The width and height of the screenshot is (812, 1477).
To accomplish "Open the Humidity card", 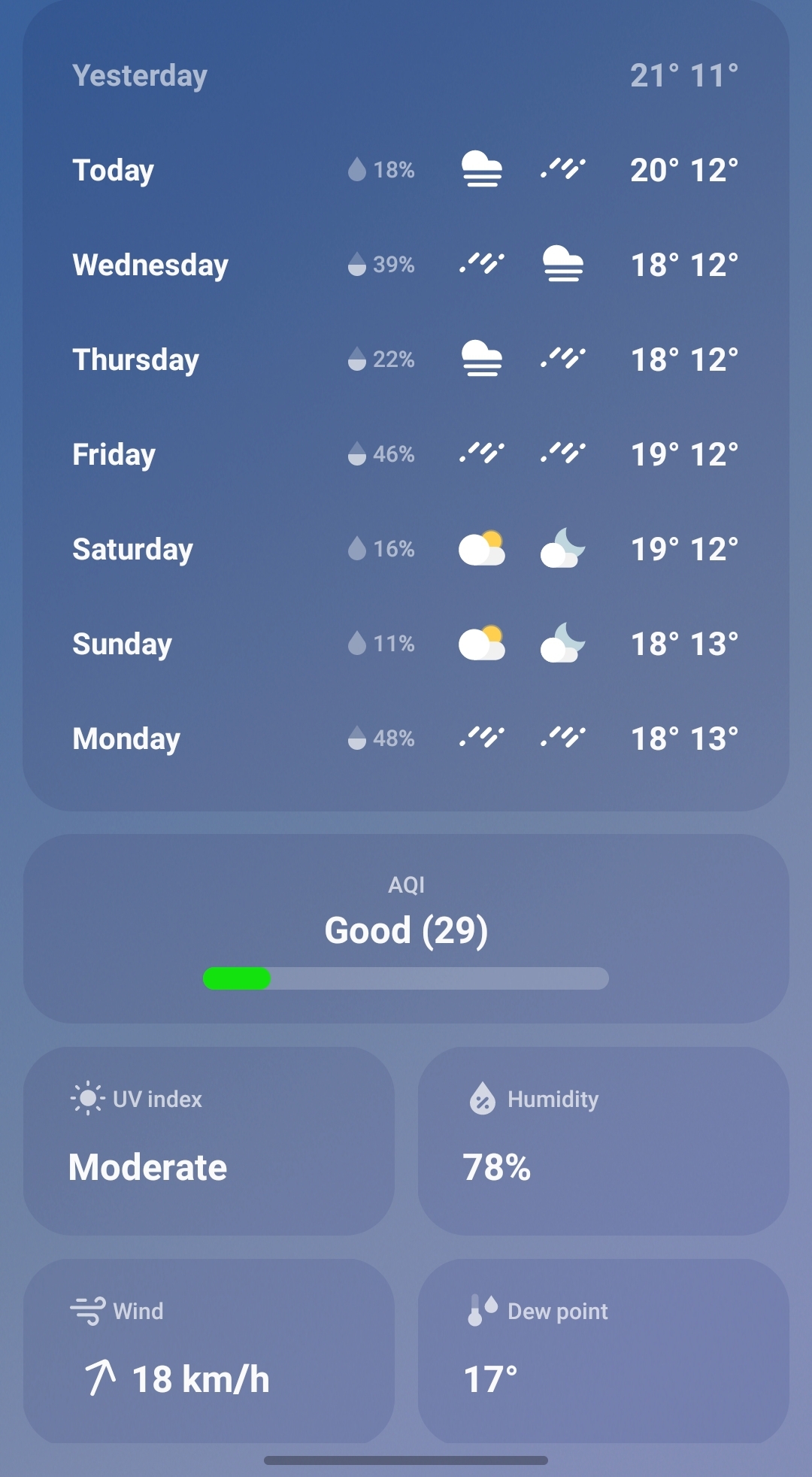I will 603,1141.
